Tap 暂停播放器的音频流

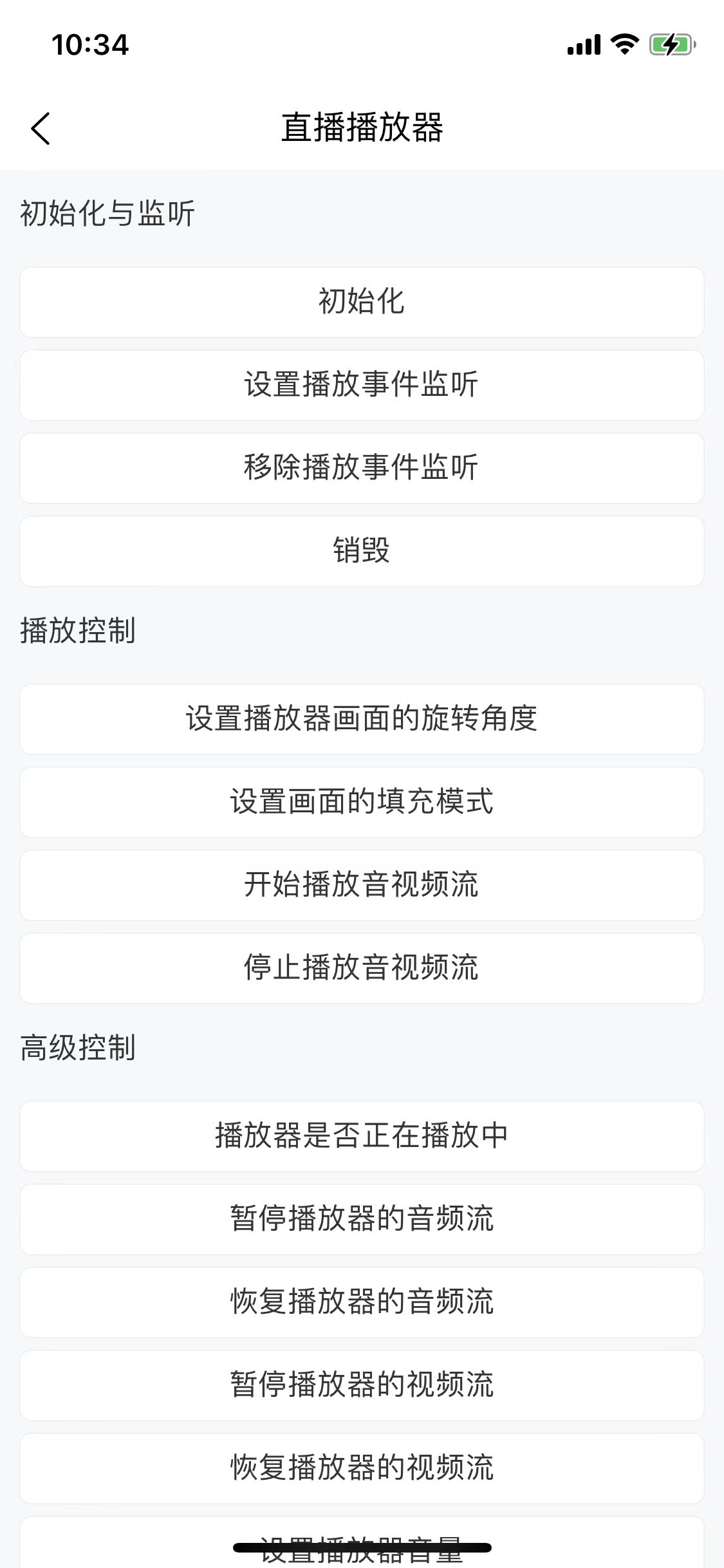coord(362,1219)
